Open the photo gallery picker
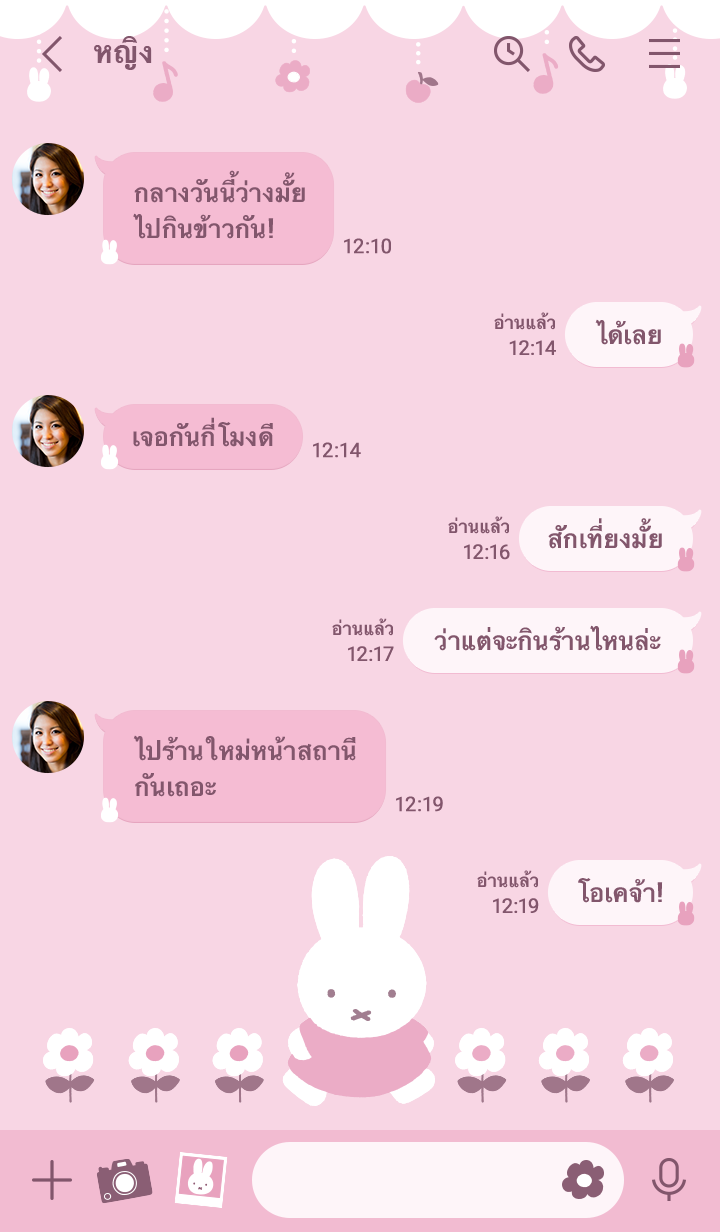 tap(201, 1180)
